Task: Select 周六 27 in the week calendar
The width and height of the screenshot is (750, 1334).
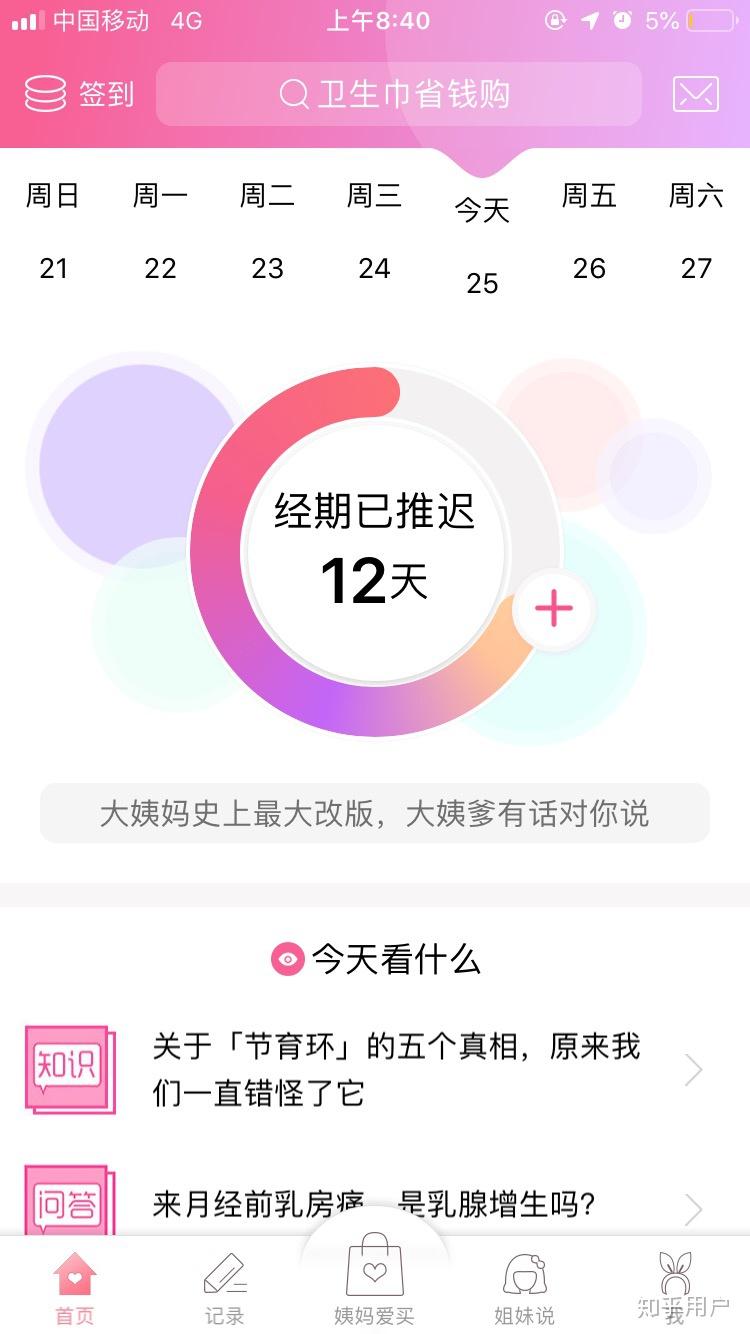Action: [x=696, y=232]
